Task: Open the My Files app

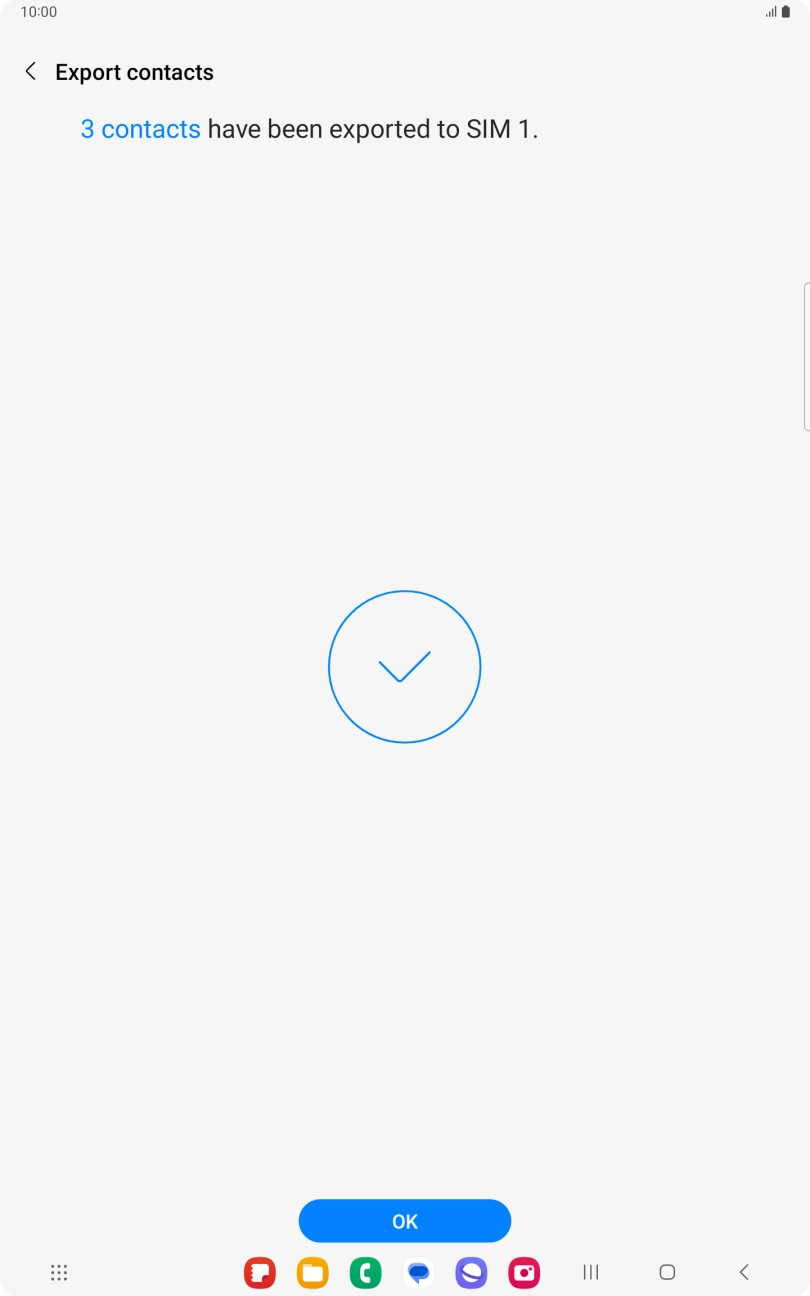Action: click(x=312, y=1272)
